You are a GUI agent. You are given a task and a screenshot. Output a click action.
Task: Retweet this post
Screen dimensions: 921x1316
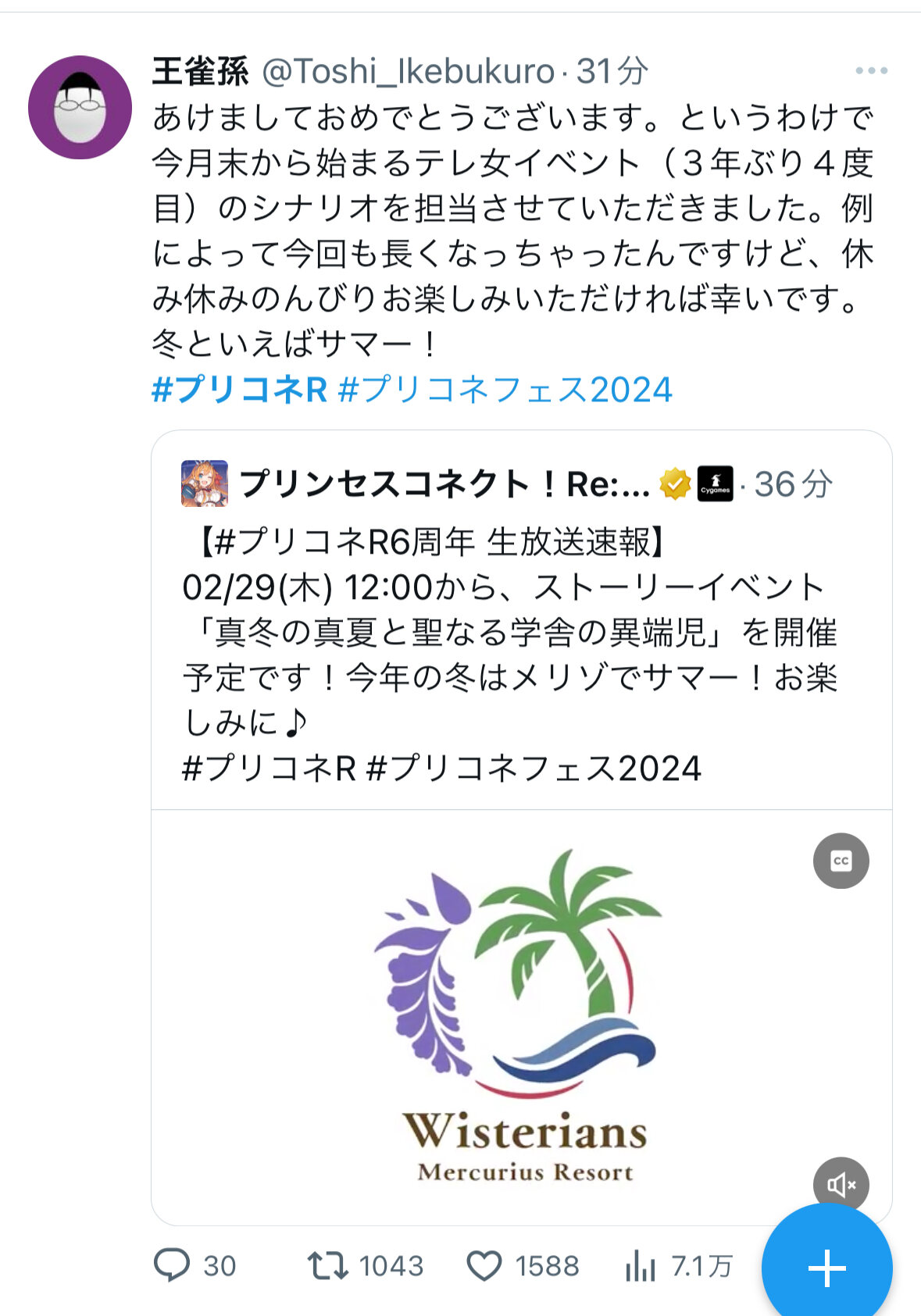(328, 1265)
